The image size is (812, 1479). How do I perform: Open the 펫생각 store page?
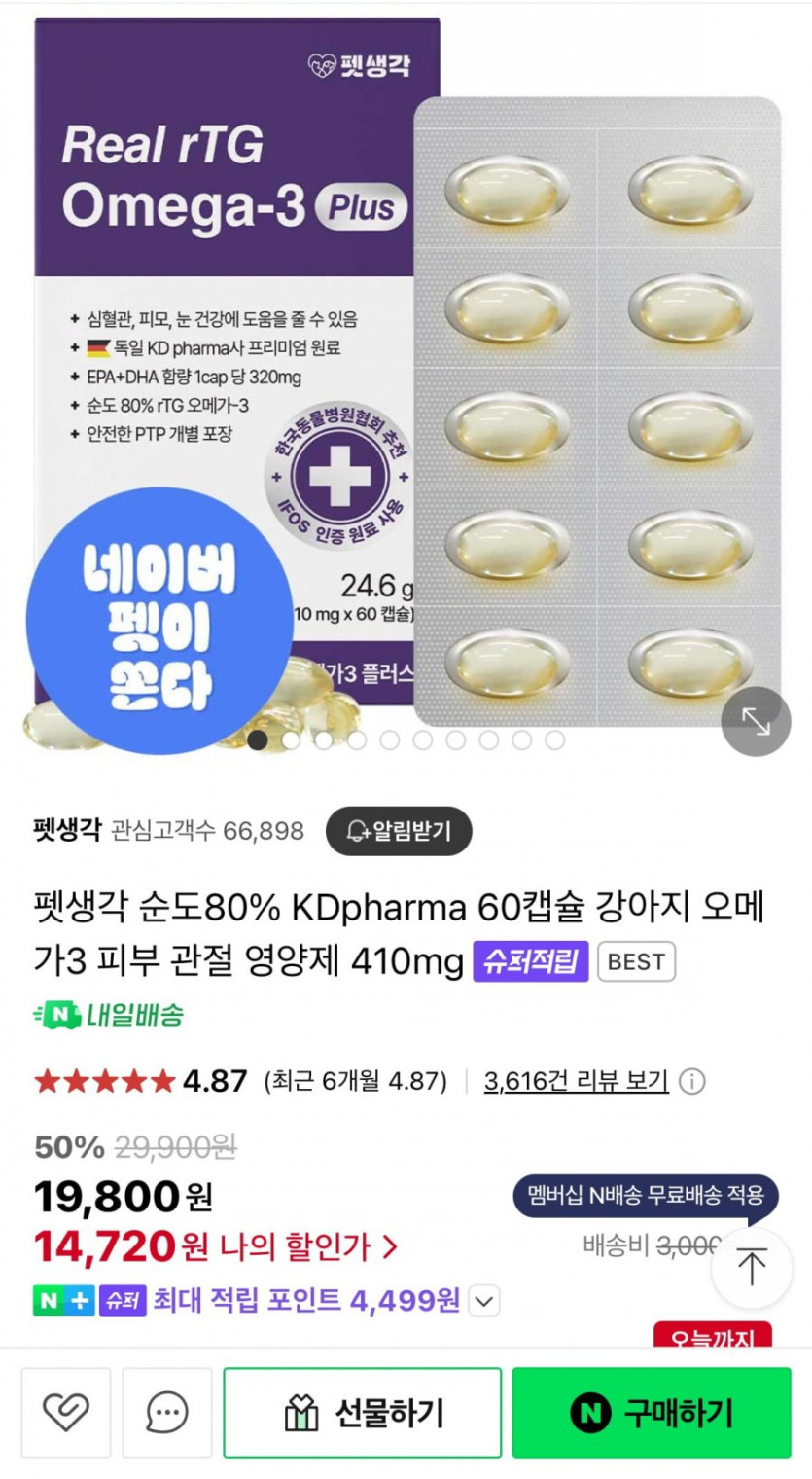pos(66,831)
